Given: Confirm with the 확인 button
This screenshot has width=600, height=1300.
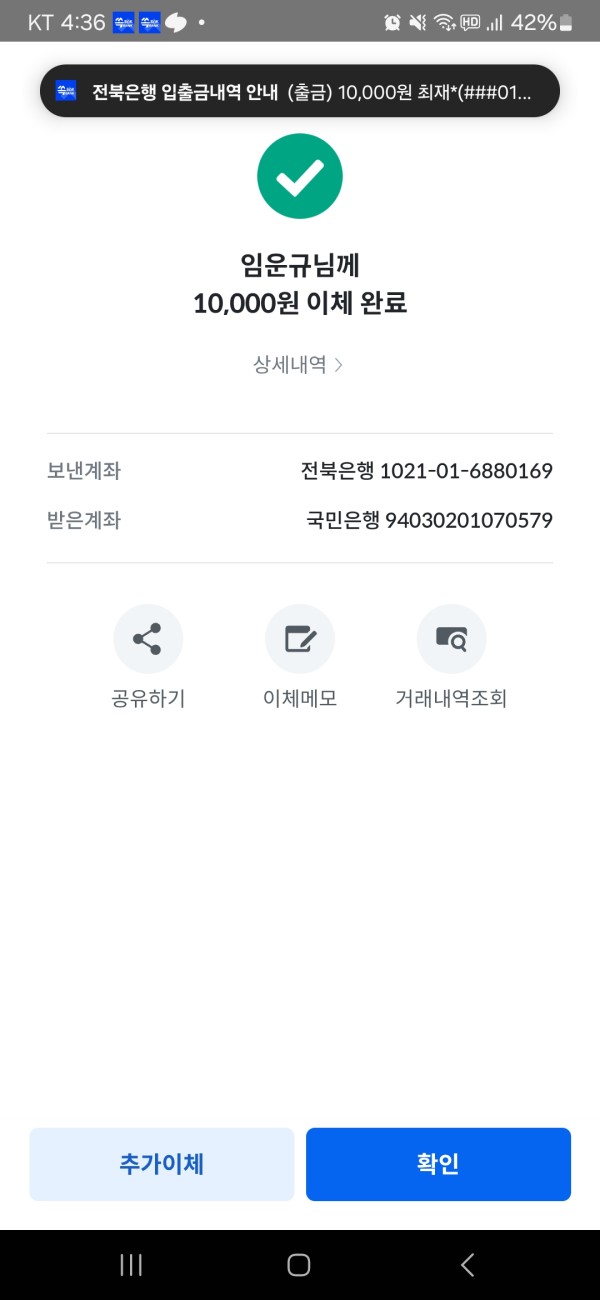Looking at the screenshot, I should (x=438, y=1164).
